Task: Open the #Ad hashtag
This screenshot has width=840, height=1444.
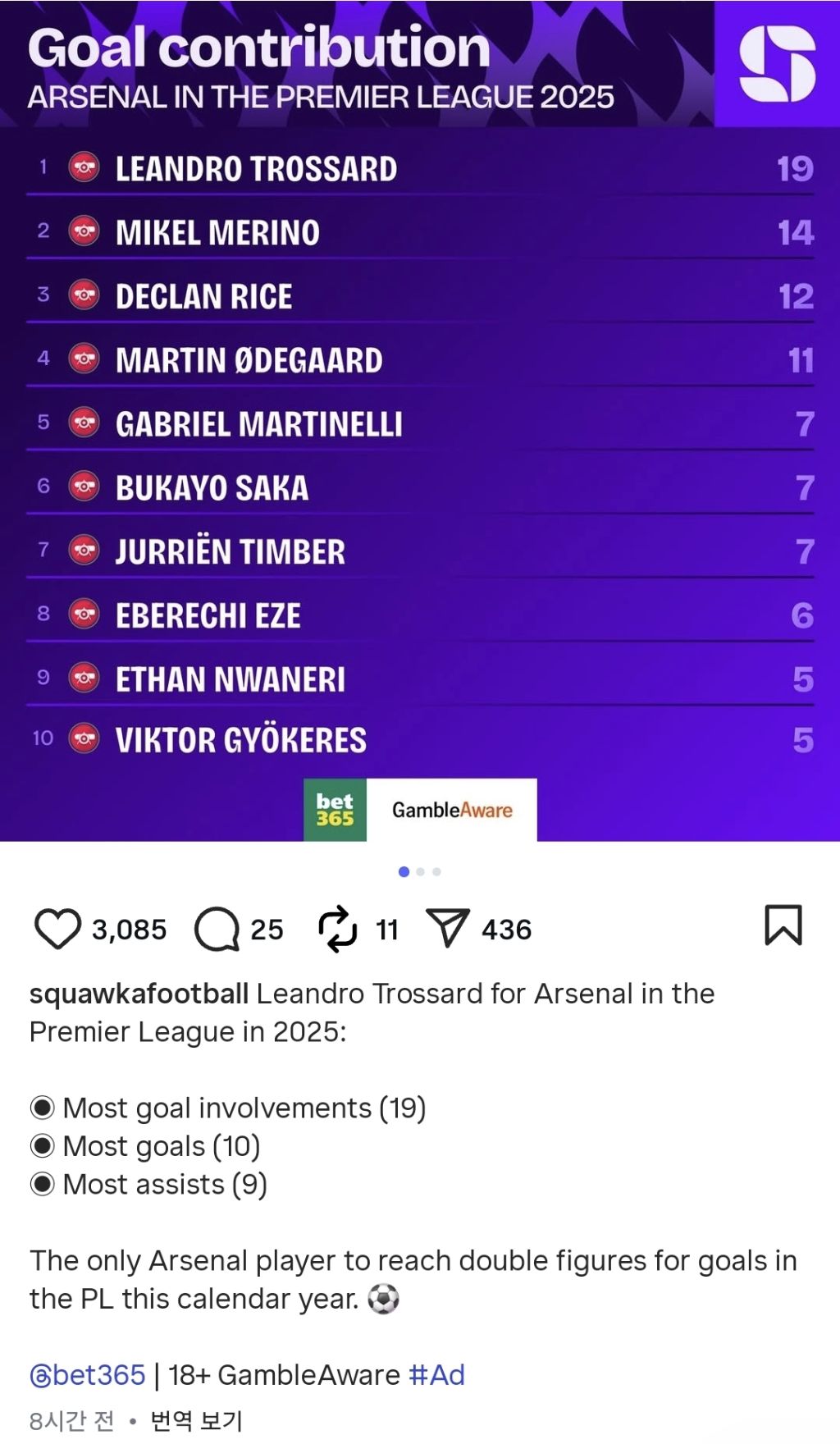Action: pyautogui.click(x=436, y=1374)
